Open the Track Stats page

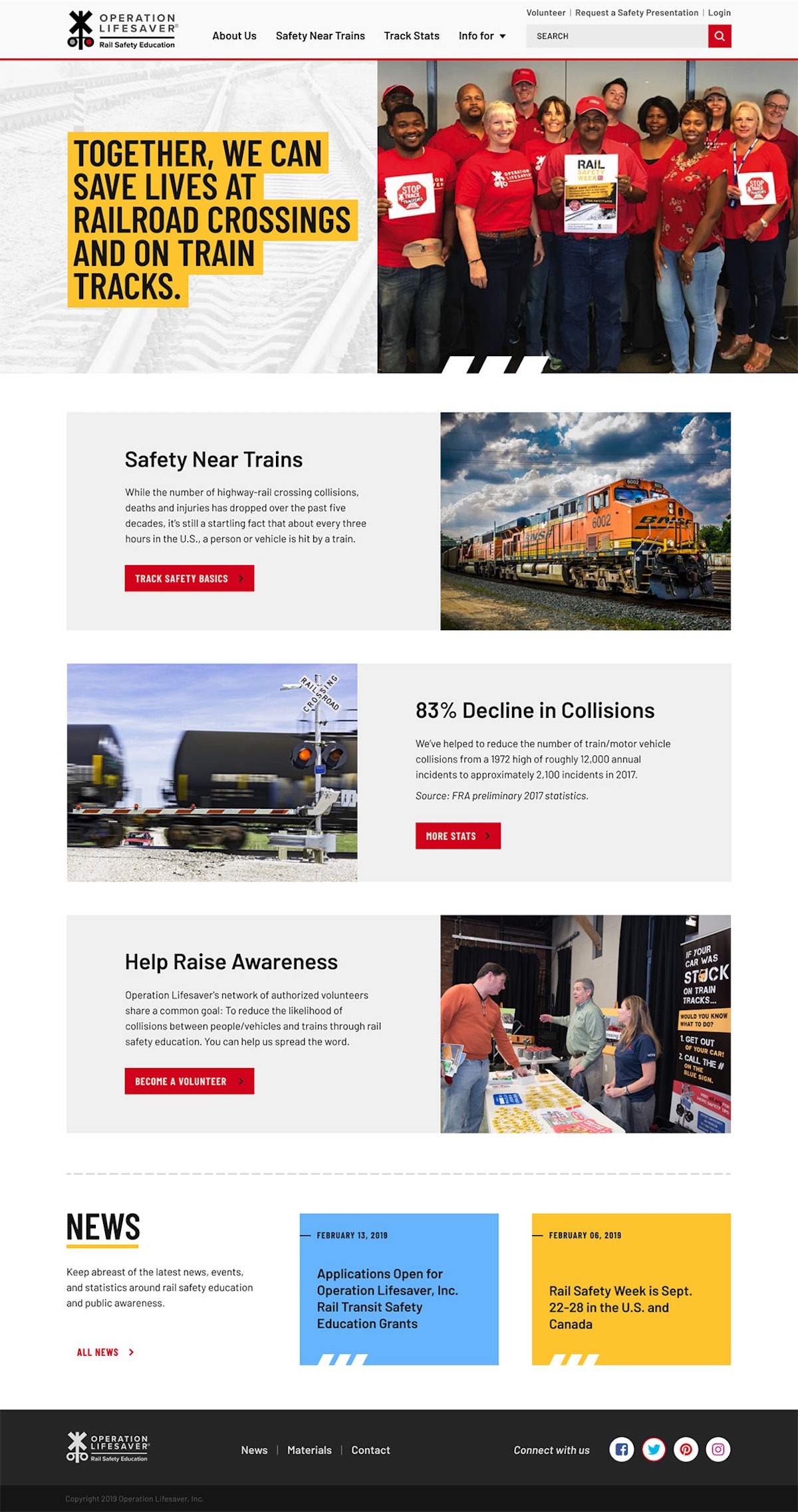pyautogui.click(x=411, y=36)
